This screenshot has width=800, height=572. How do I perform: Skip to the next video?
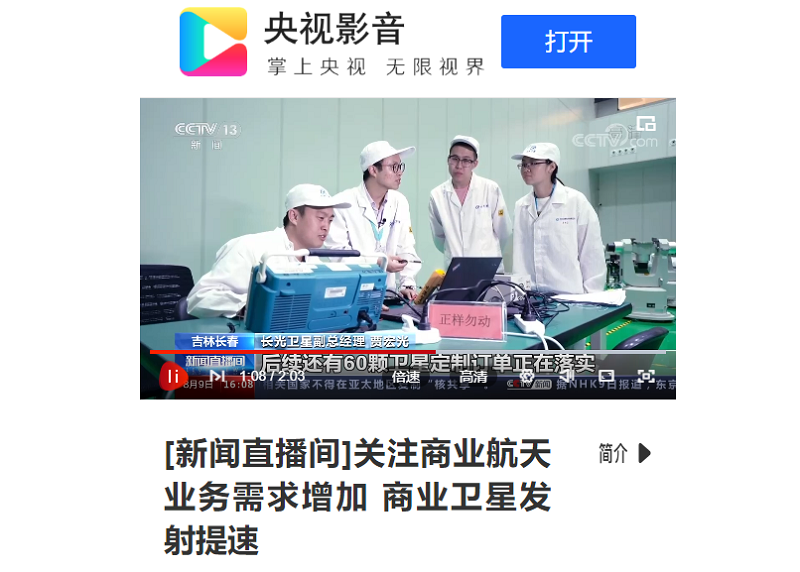216,376
